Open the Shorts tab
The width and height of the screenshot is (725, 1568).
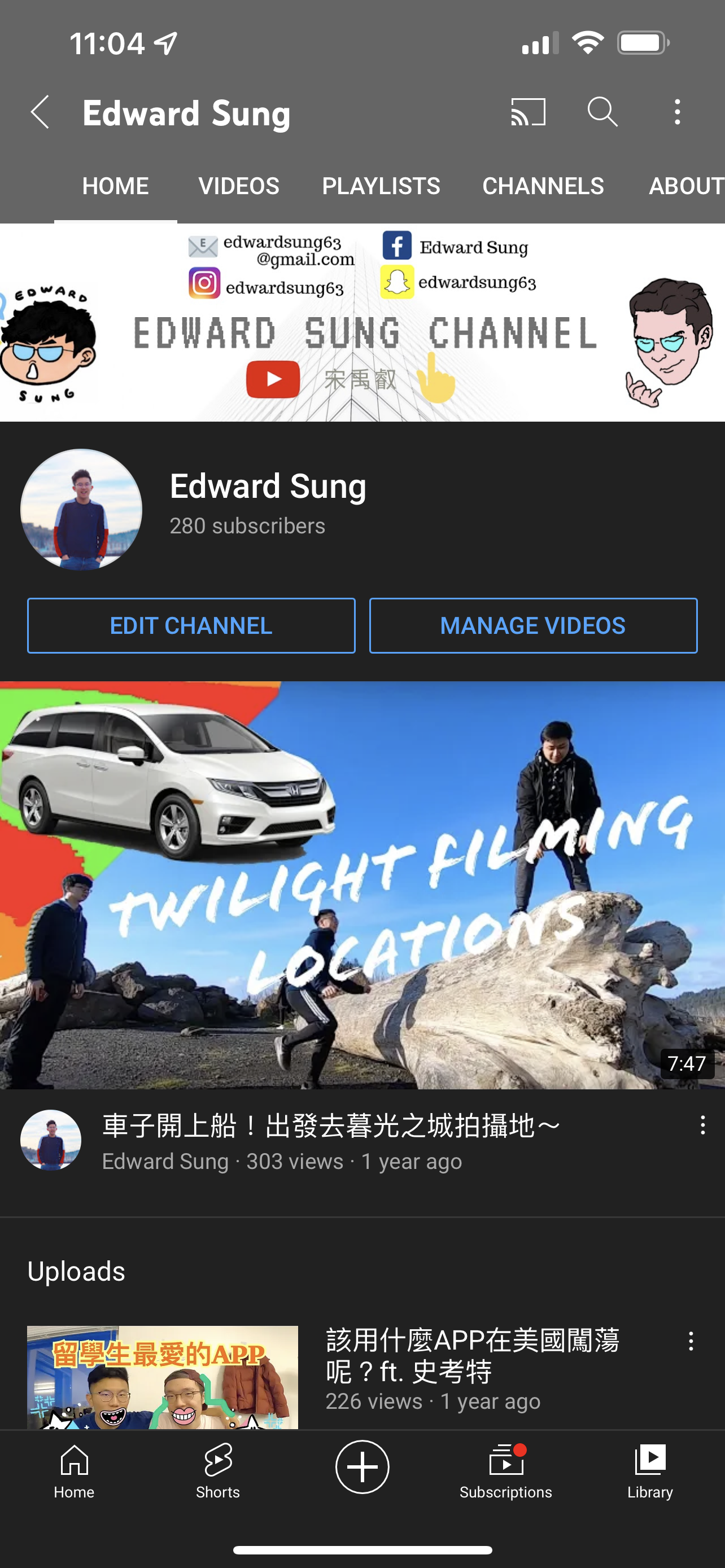click(218, 1472)
